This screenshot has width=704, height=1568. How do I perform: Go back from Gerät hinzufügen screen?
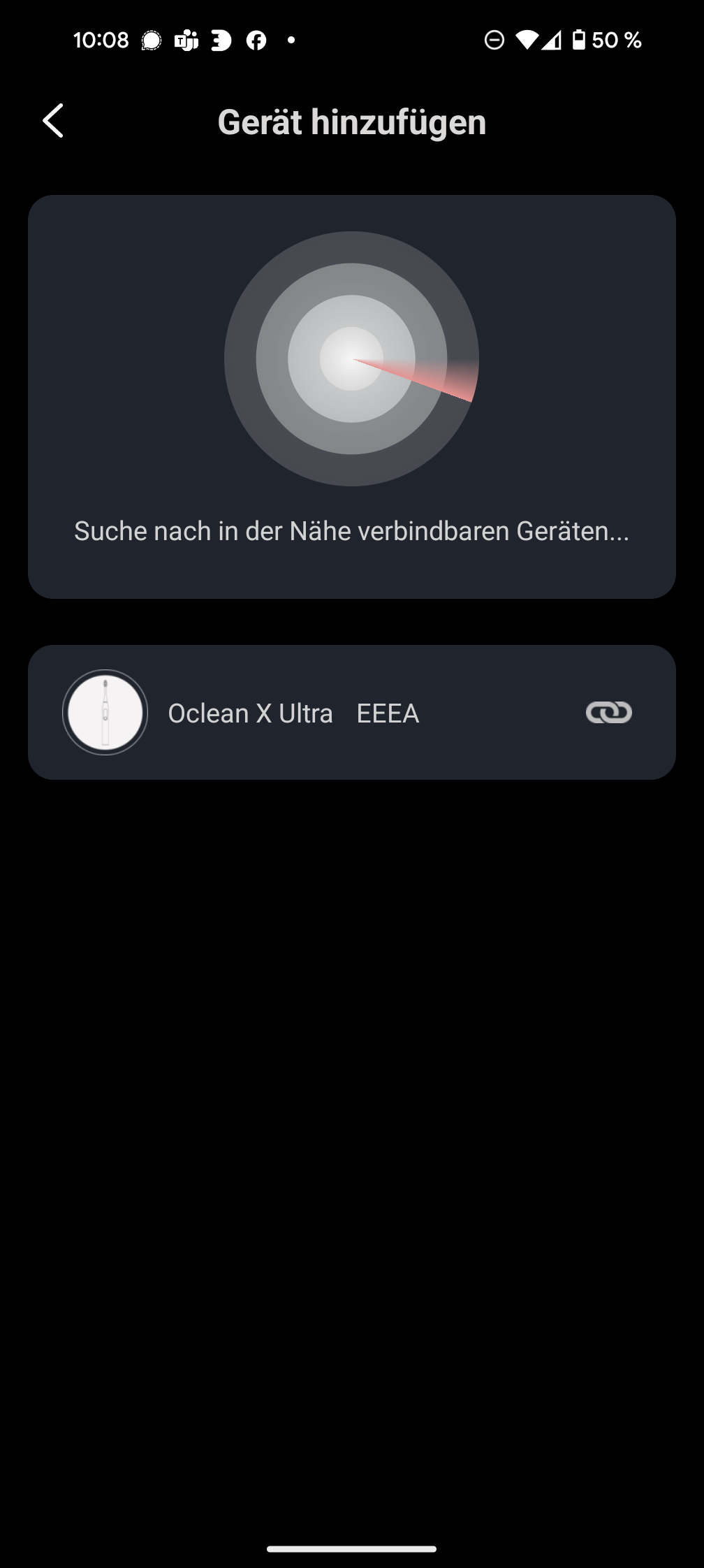tap(53, 121)
